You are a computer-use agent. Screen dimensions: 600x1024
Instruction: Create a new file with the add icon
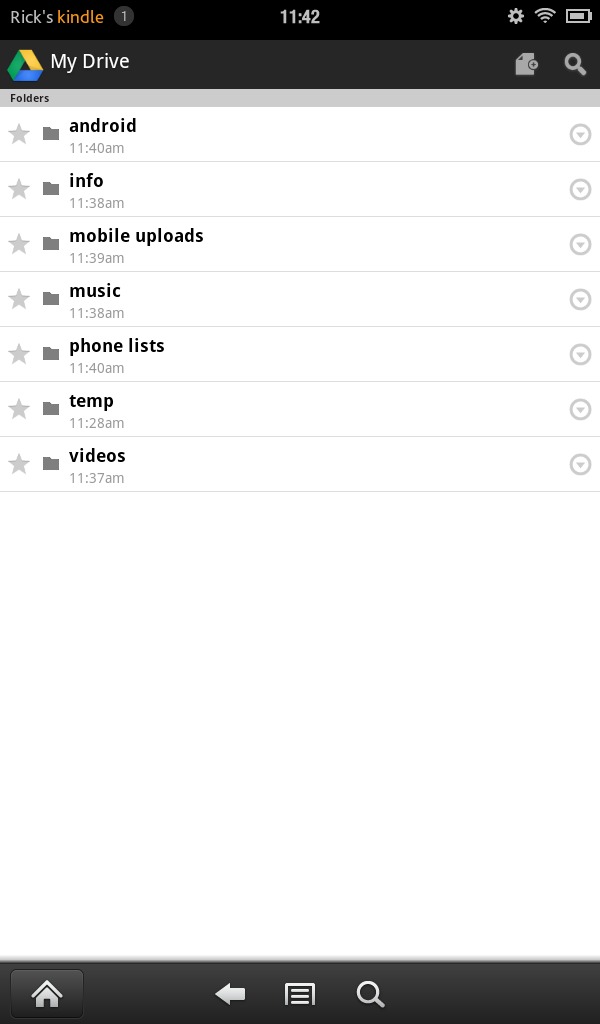(x=526, y=64)
